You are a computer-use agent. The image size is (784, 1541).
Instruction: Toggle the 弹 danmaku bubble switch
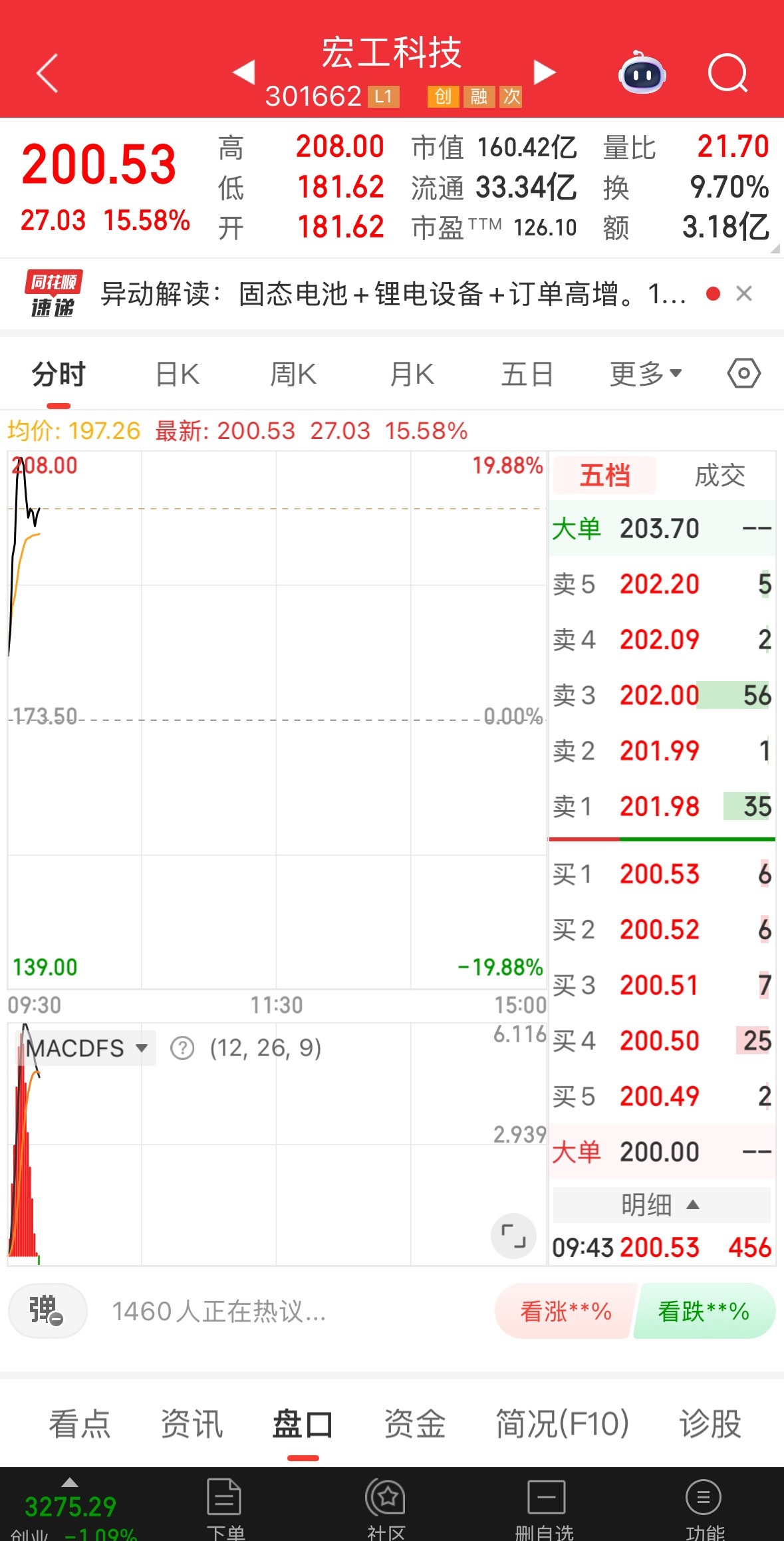pyautogui.click(x=47, y=1310)
